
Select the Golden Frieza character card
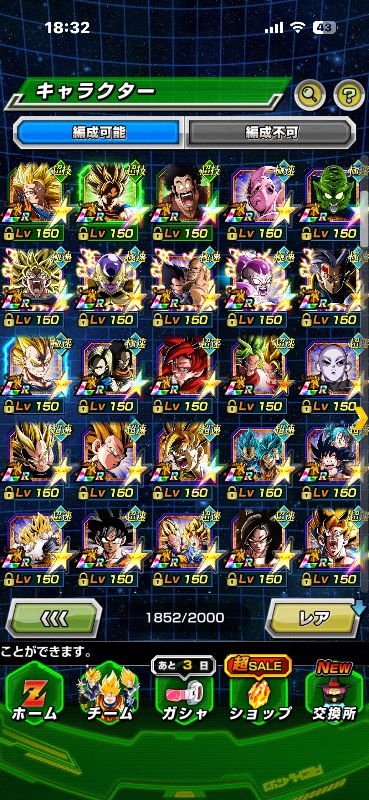point(110,288)
